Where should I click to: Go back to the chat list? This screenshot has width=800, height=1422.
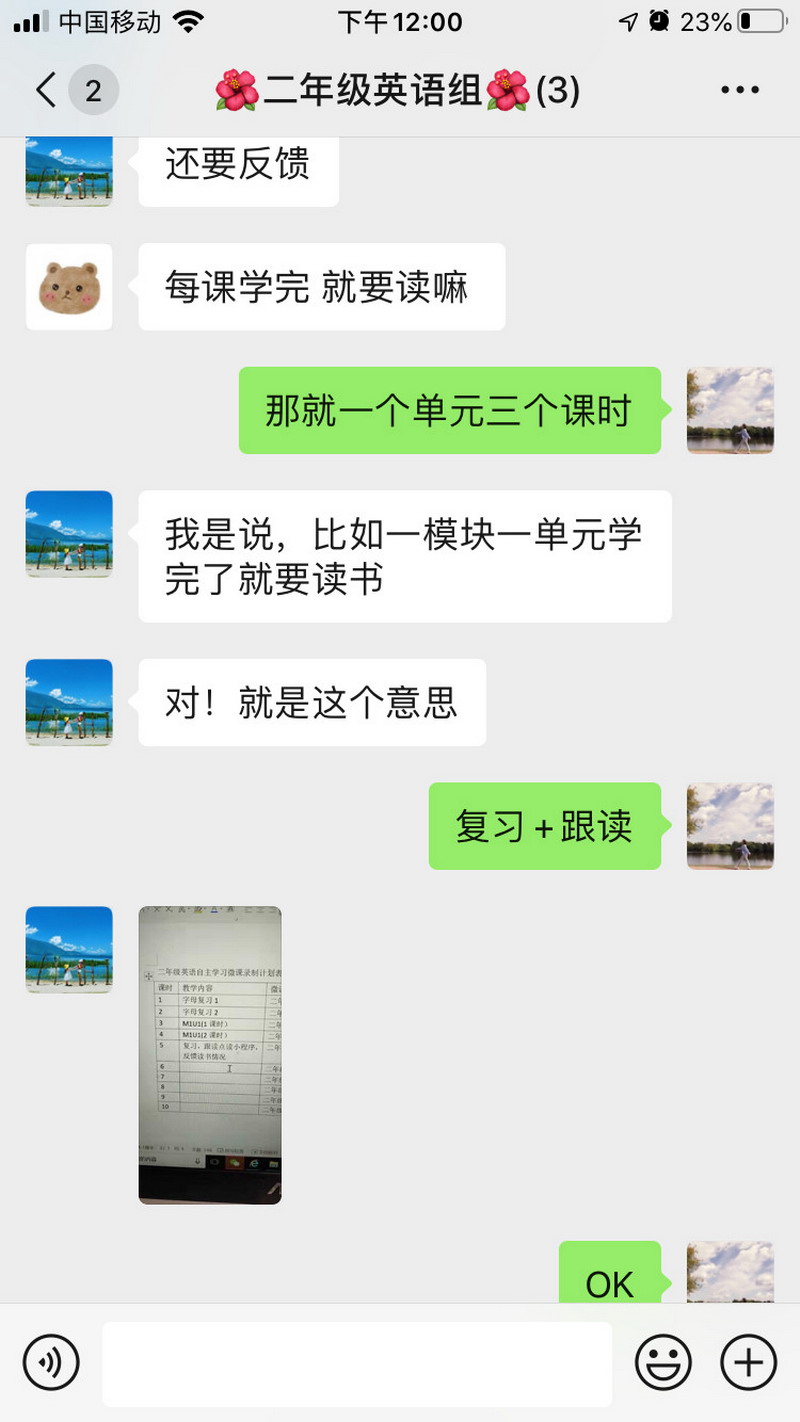pyautogui.click(x=46, y=91)
